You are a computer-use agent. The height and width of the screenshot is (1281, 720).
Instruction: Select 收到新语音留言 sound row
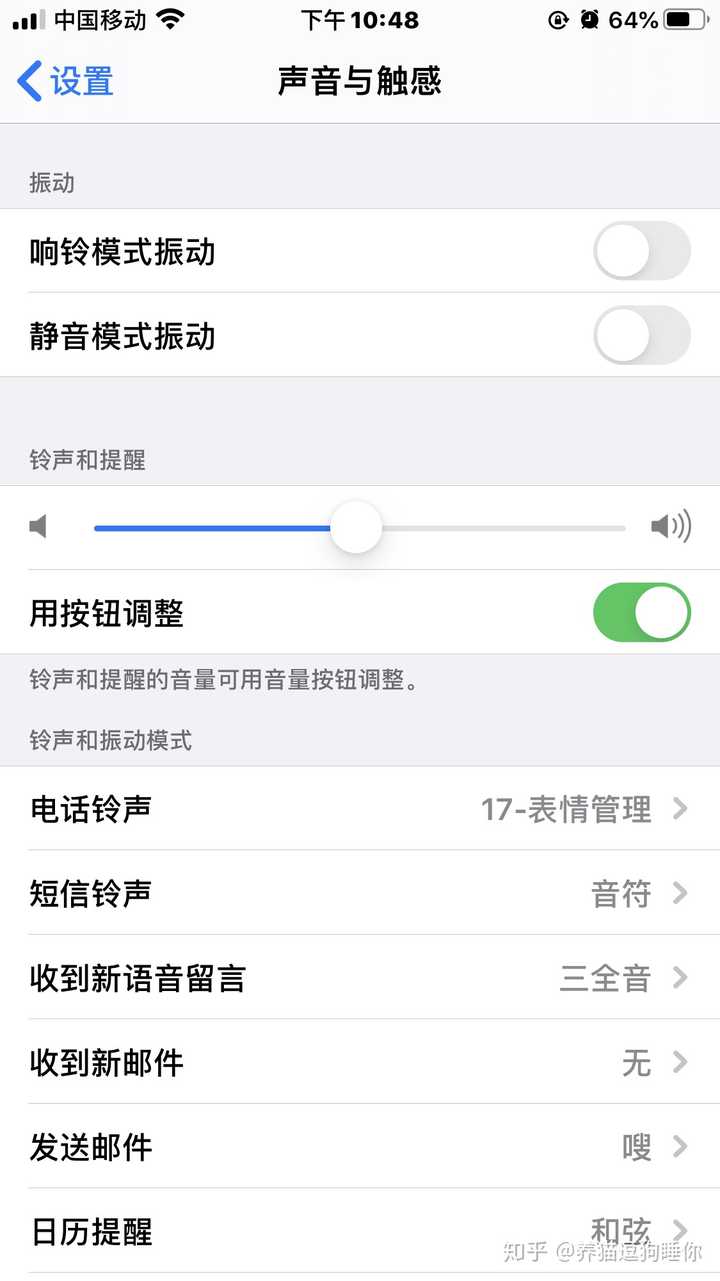tap(360, 978)
